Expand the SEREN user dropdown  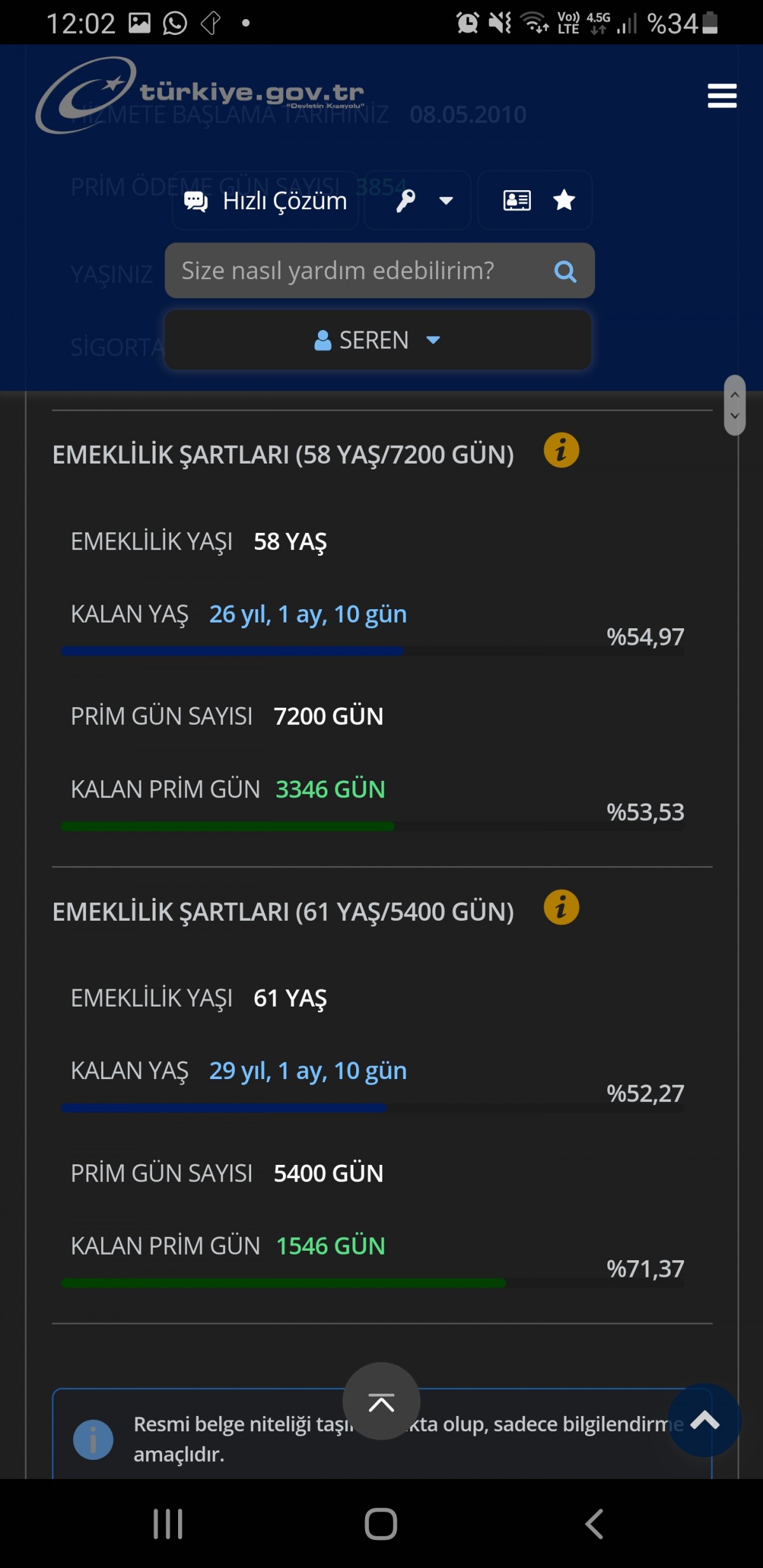click(x=378, y=340)
